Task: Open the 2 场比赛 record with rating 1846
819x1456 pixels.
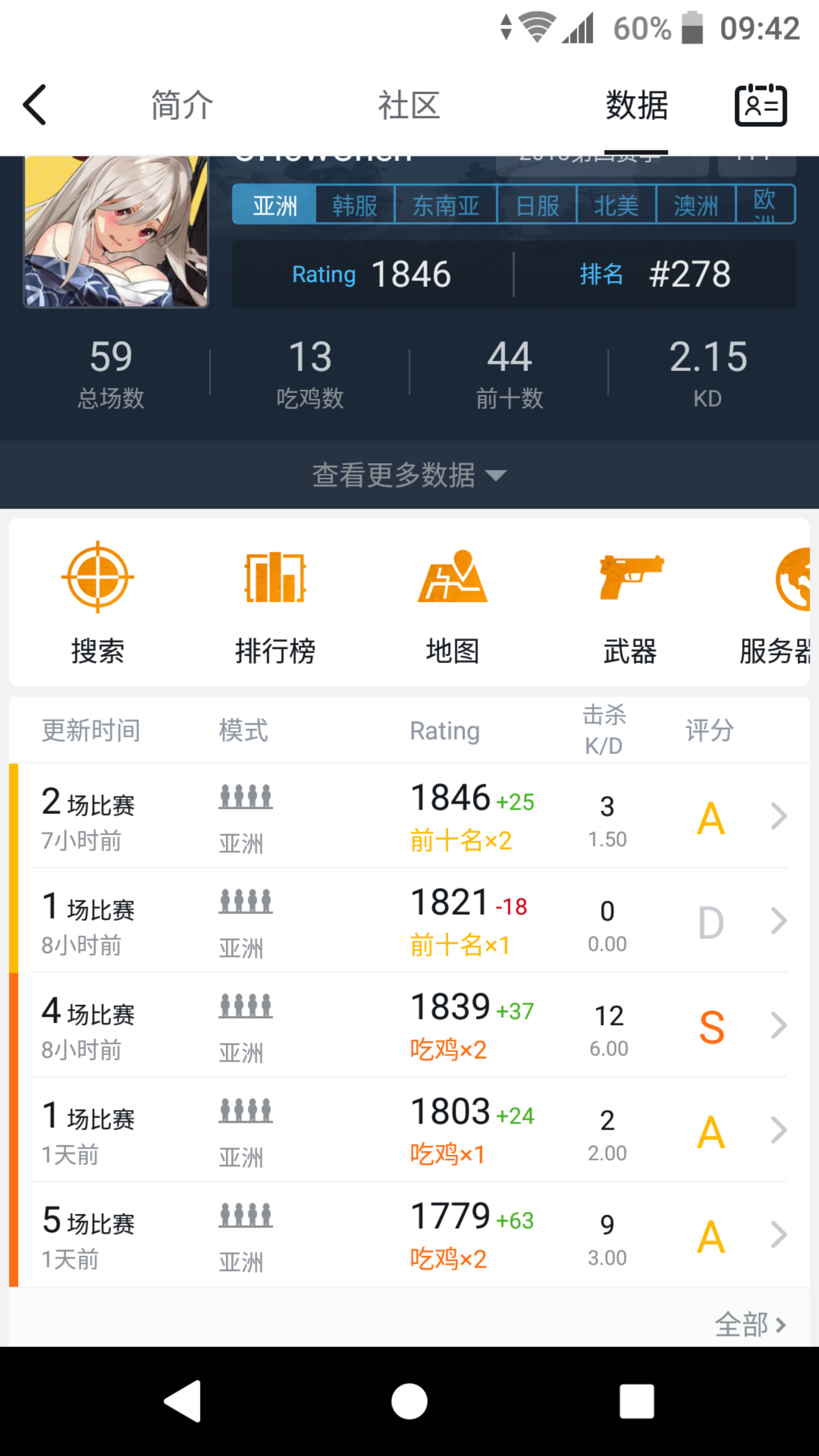Action: [x=409, y=816]
